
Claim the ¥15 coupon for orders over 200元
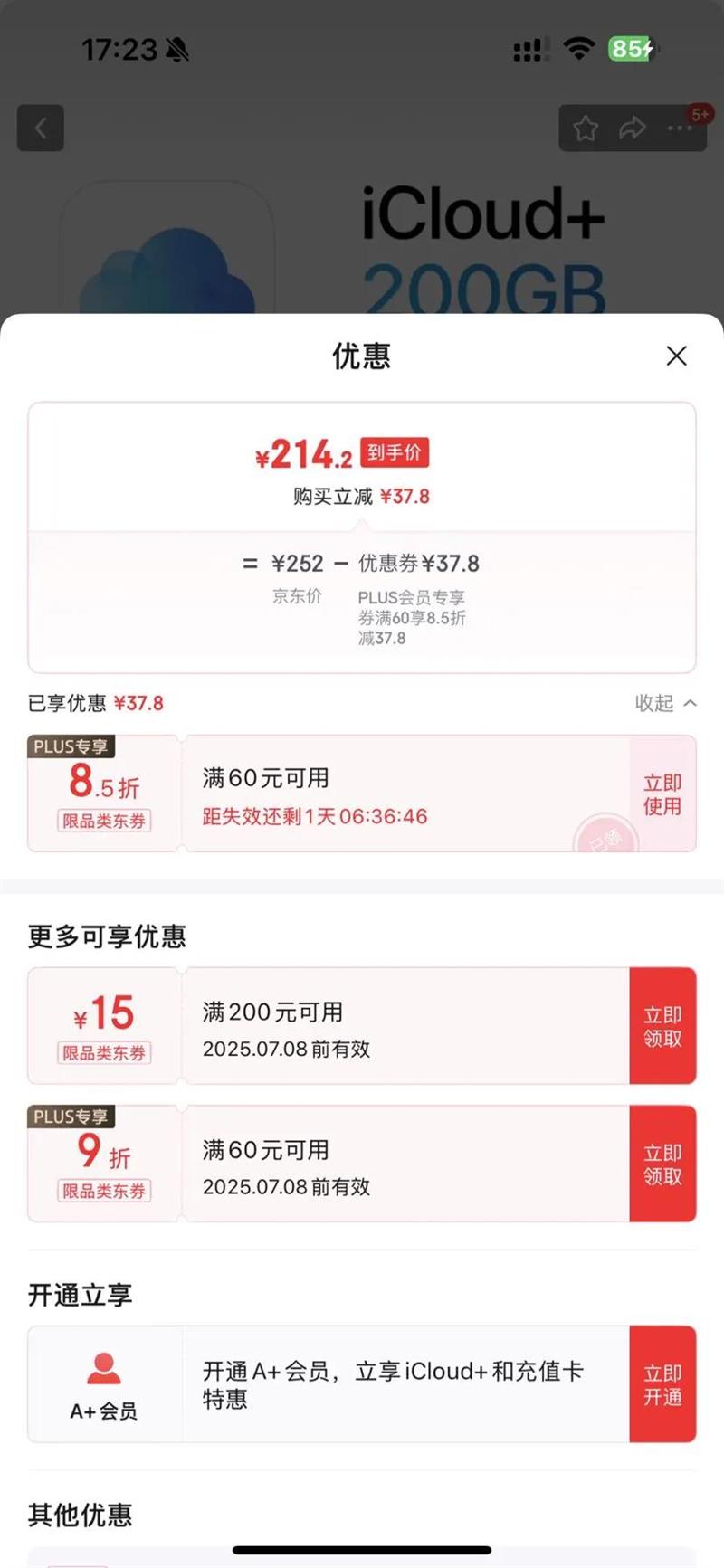click(662, 1026)
